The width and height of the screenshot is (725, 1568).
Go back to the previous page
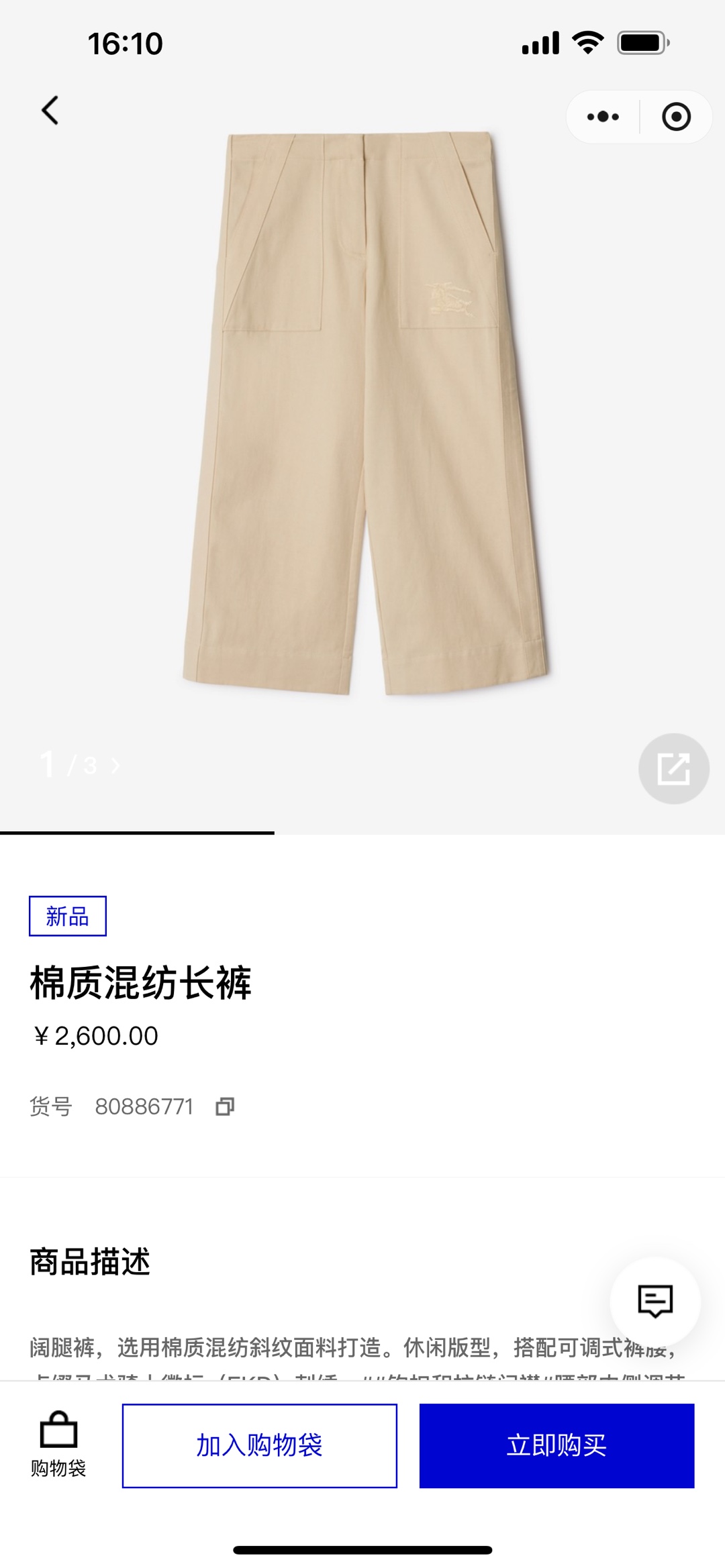tap(50, 111)
